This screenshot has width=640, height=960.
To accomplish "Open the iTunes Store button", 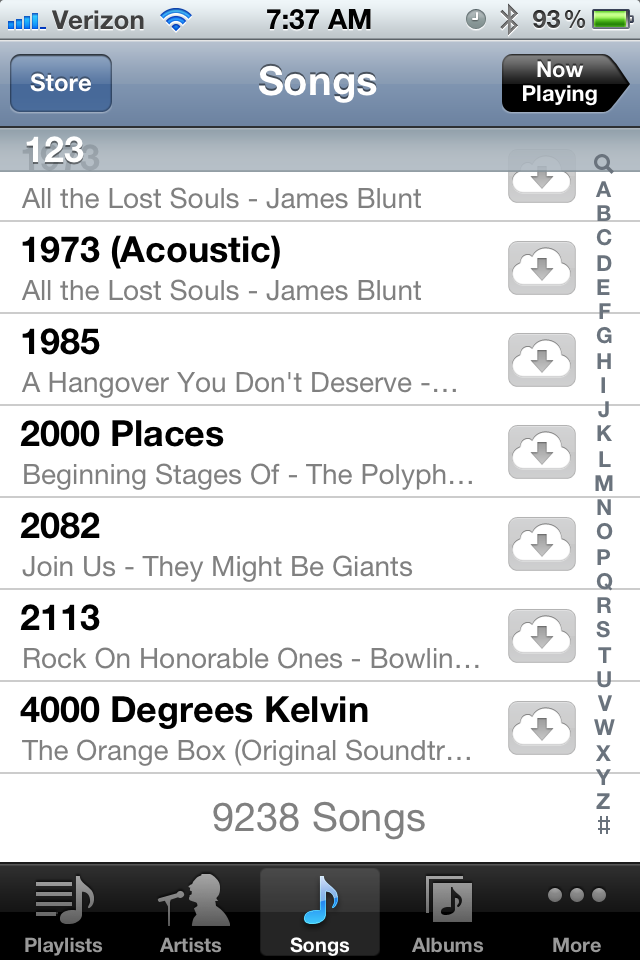I will pos(60,83).
